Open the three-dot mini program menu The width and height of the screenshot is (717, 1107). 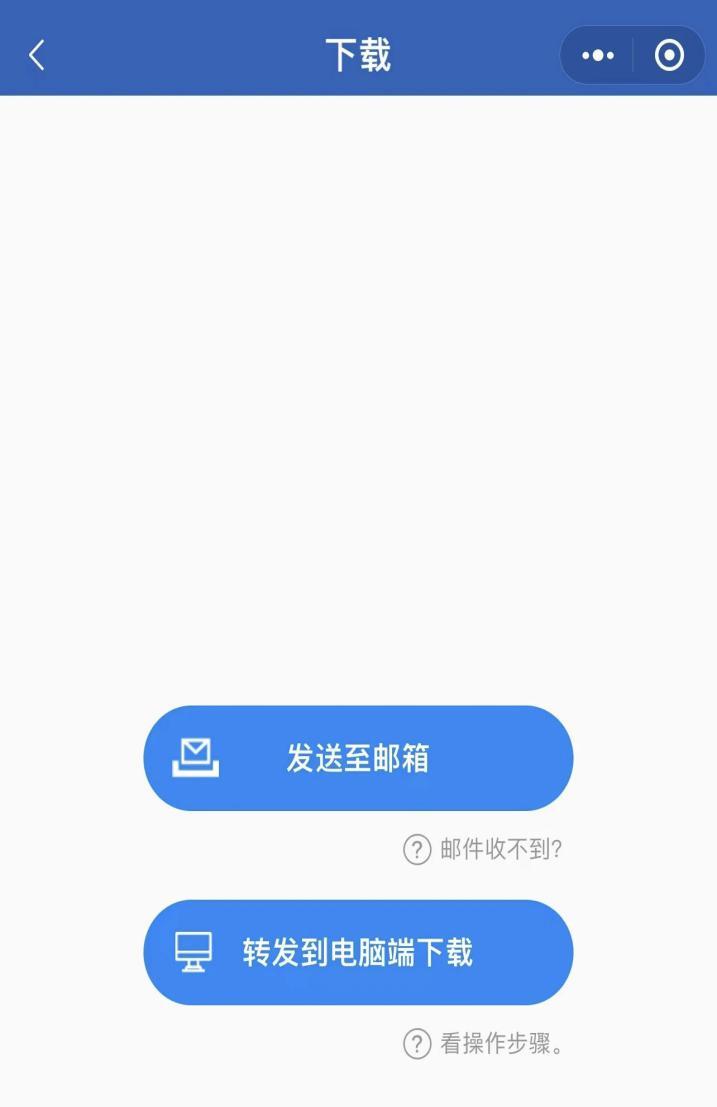click(598, 55)
